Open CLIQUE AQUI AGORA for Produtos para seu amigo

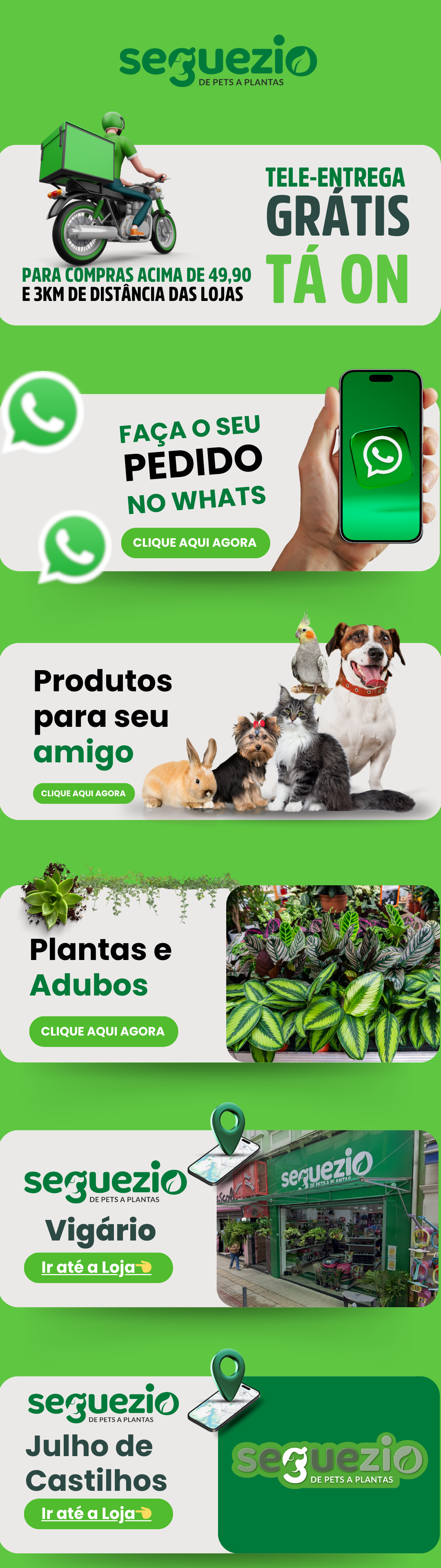(x=83, y=793)
